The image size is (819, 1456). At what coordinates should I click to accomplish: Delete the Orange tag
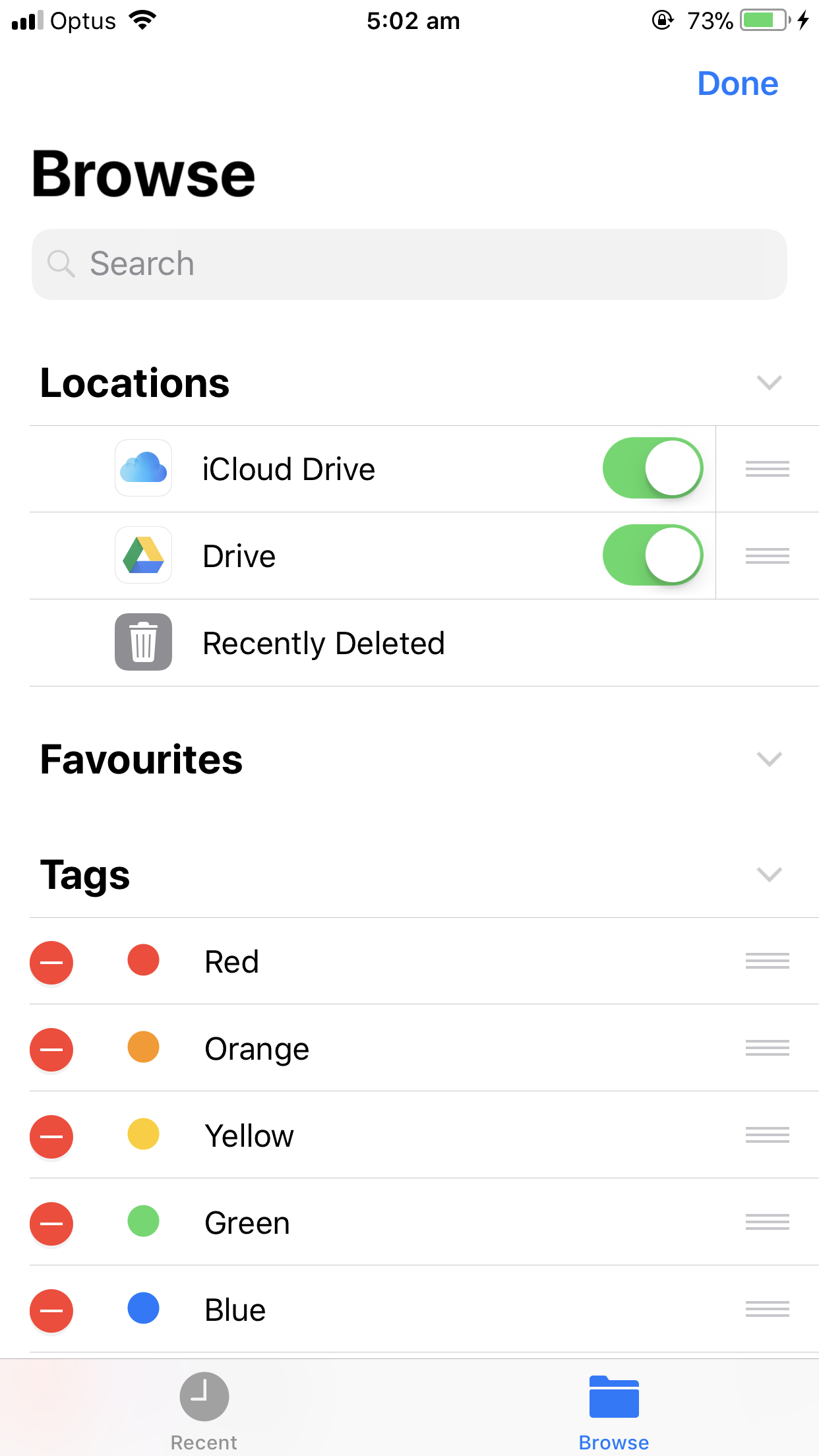point(51,1049)
